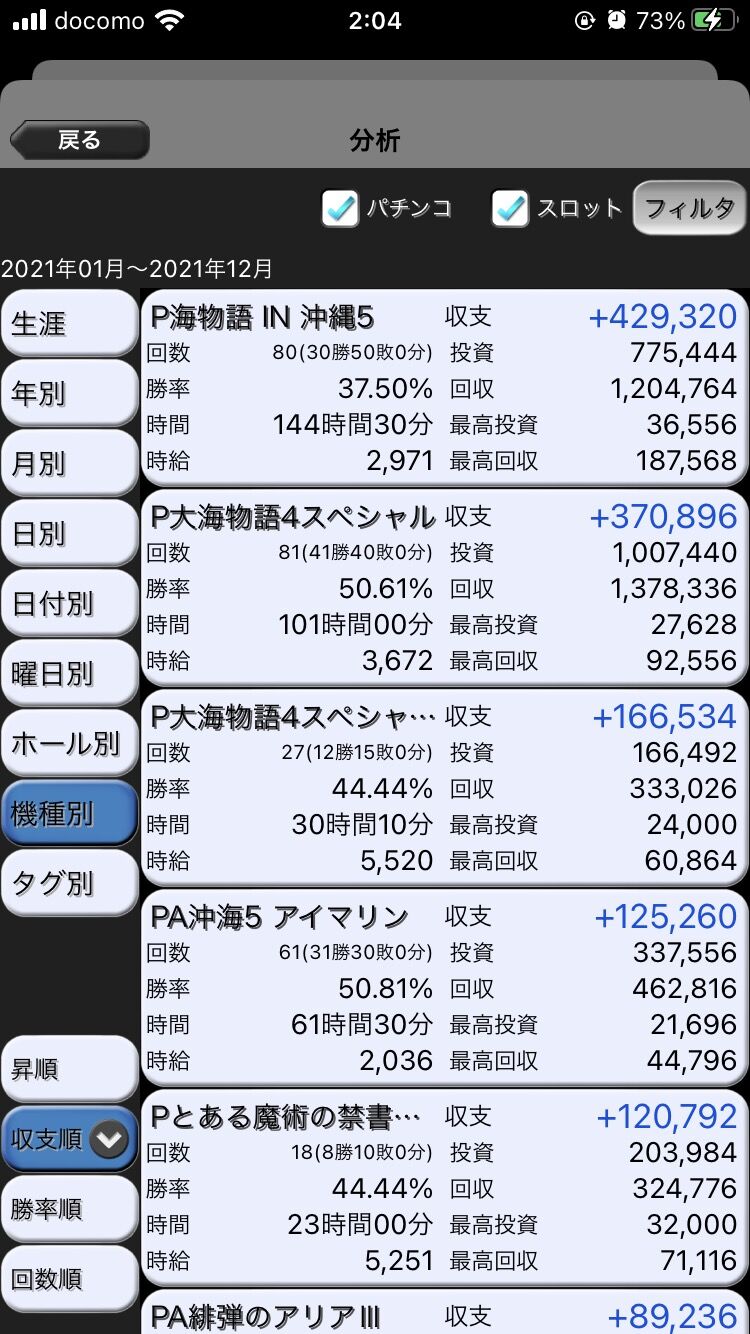Select the 年別 tab
The image size is (750, 1334).
[x=69, y=393]
